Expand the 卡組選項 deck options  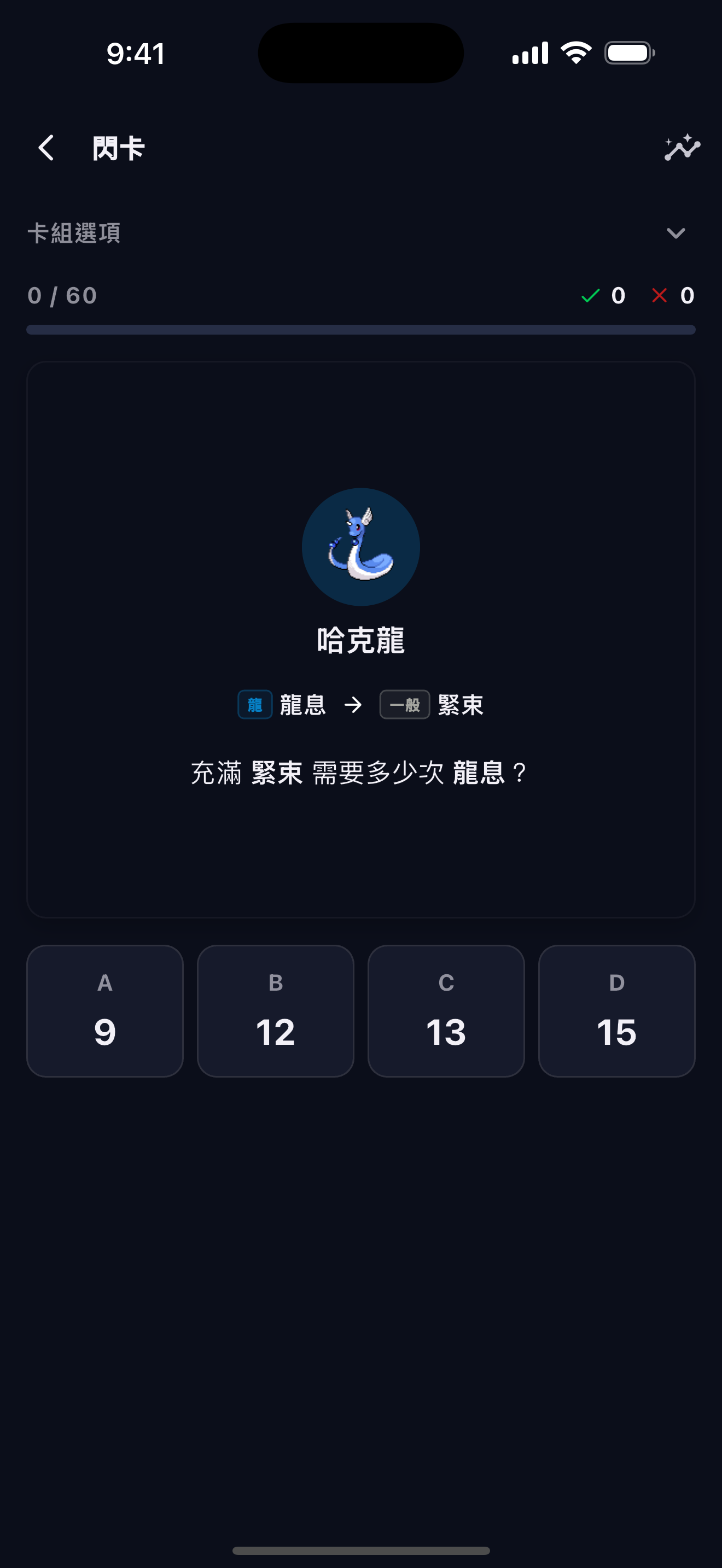[360, 233]
